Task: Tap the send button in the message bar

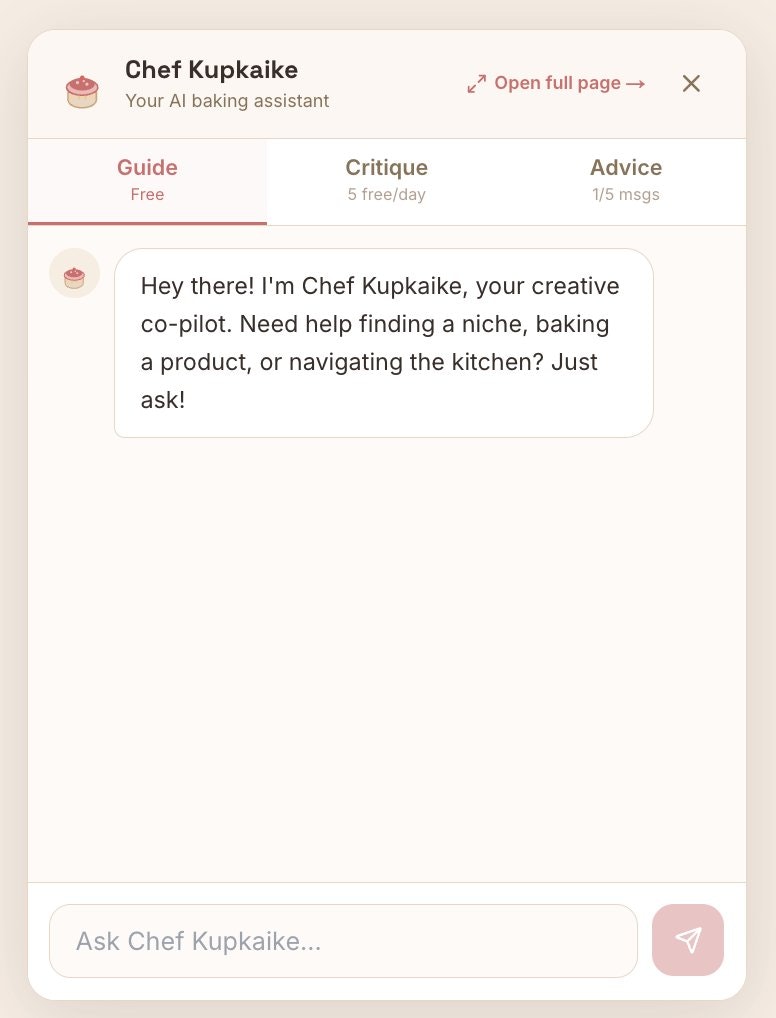Action: [x=688, y=940]
